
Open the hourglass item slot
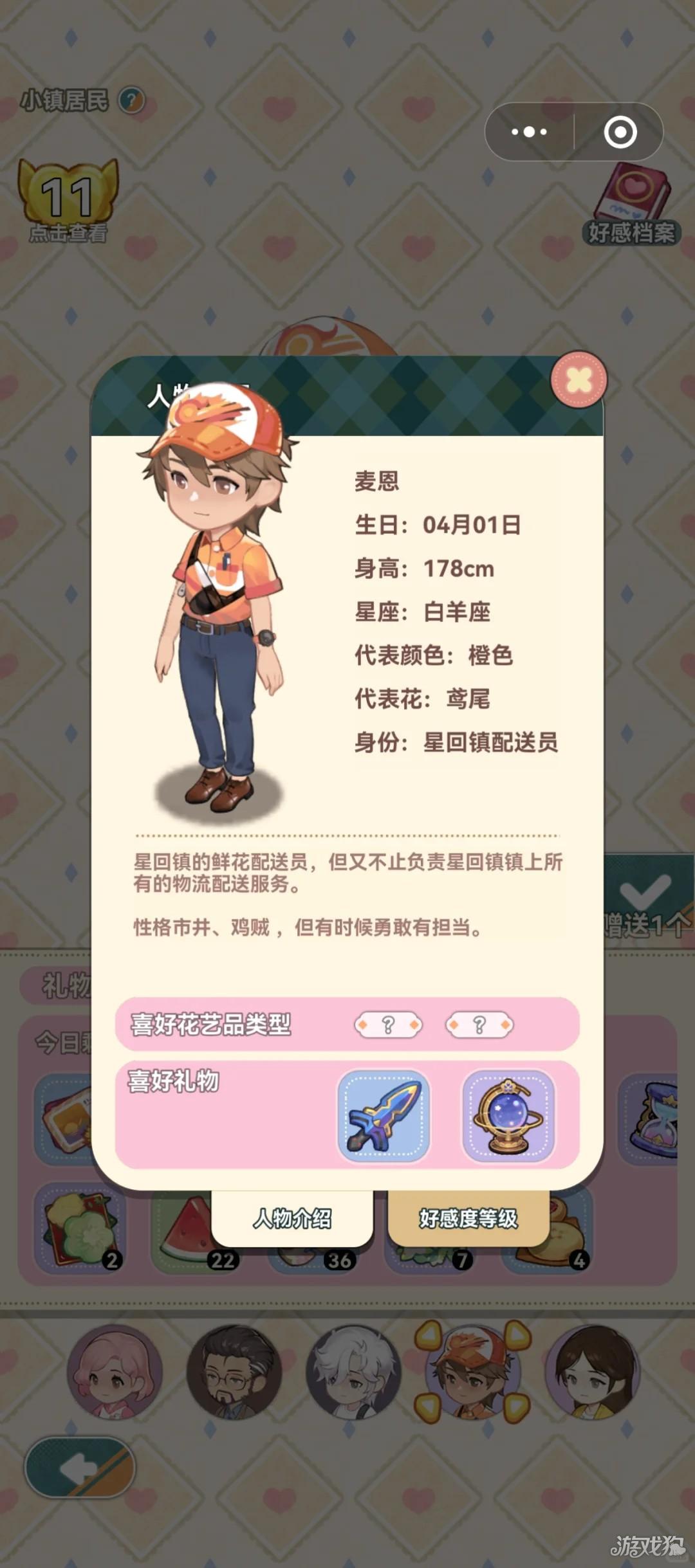(x=656, y=1119)
